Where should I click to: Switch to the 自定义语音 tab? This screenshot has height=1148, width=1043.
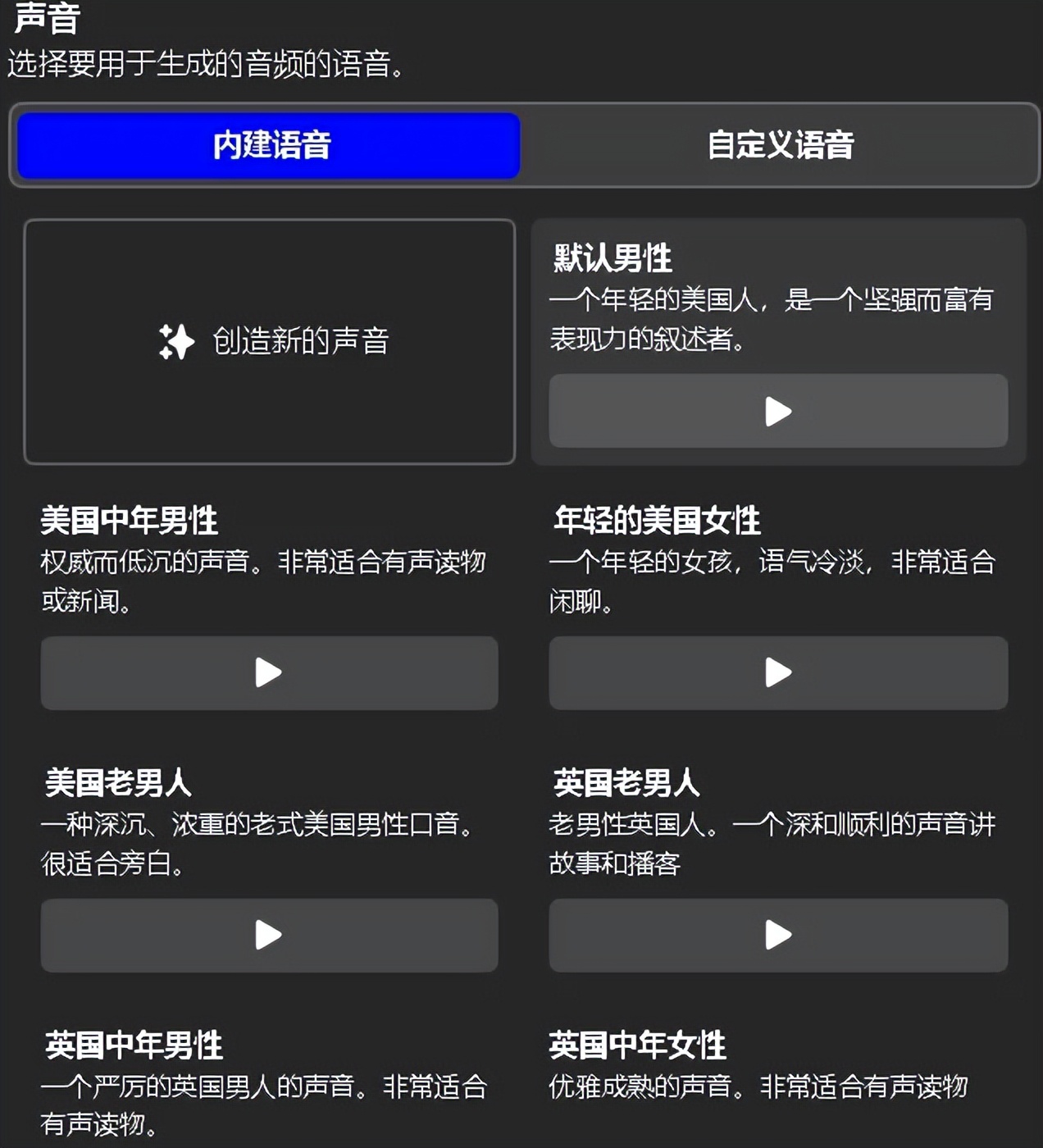pos(780,145)
